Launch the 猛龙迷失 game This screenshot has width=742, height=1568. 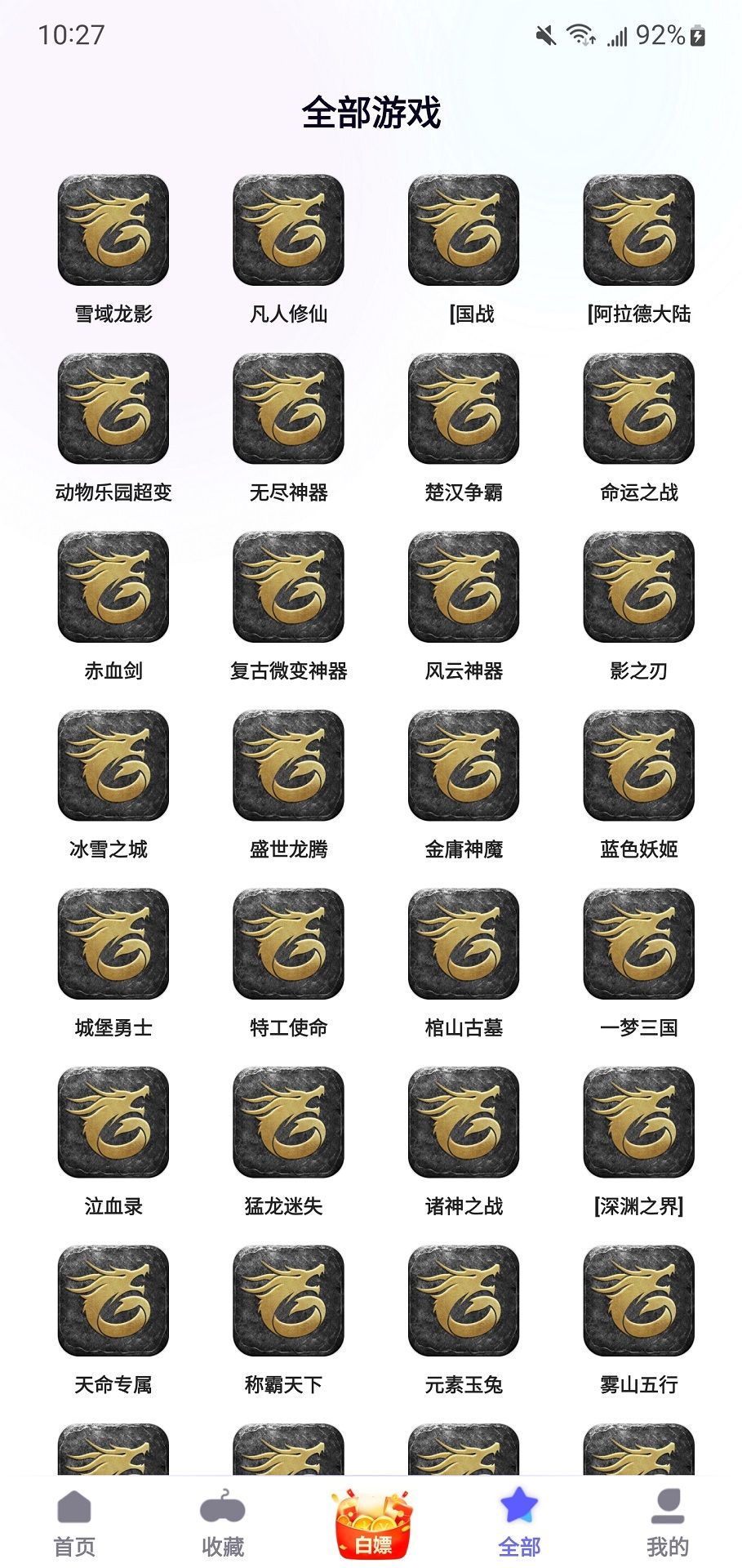pyautogui.click(x=288, y=1122)
